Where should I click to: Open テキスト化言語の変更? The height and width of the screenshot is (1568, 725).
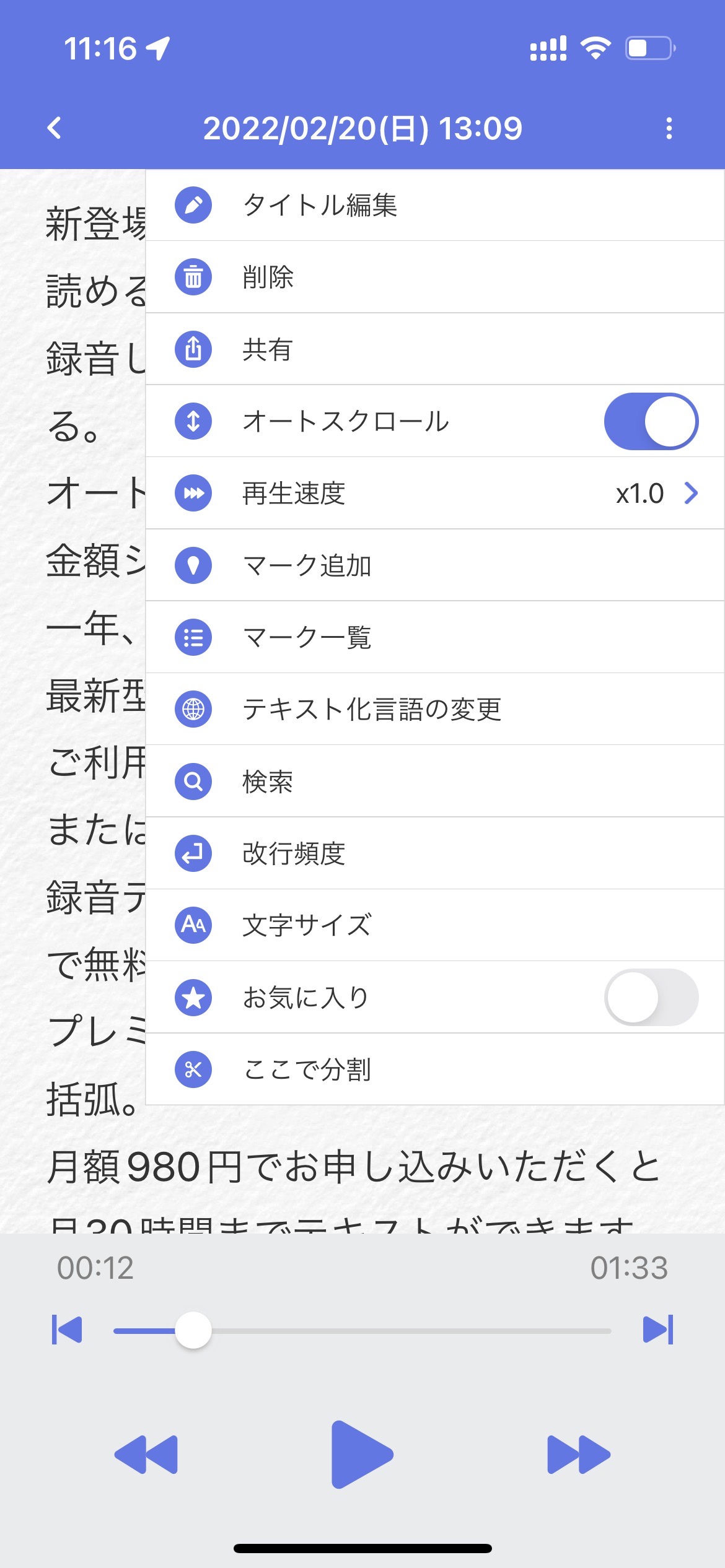pyautogui.click(x=435, y=709)
